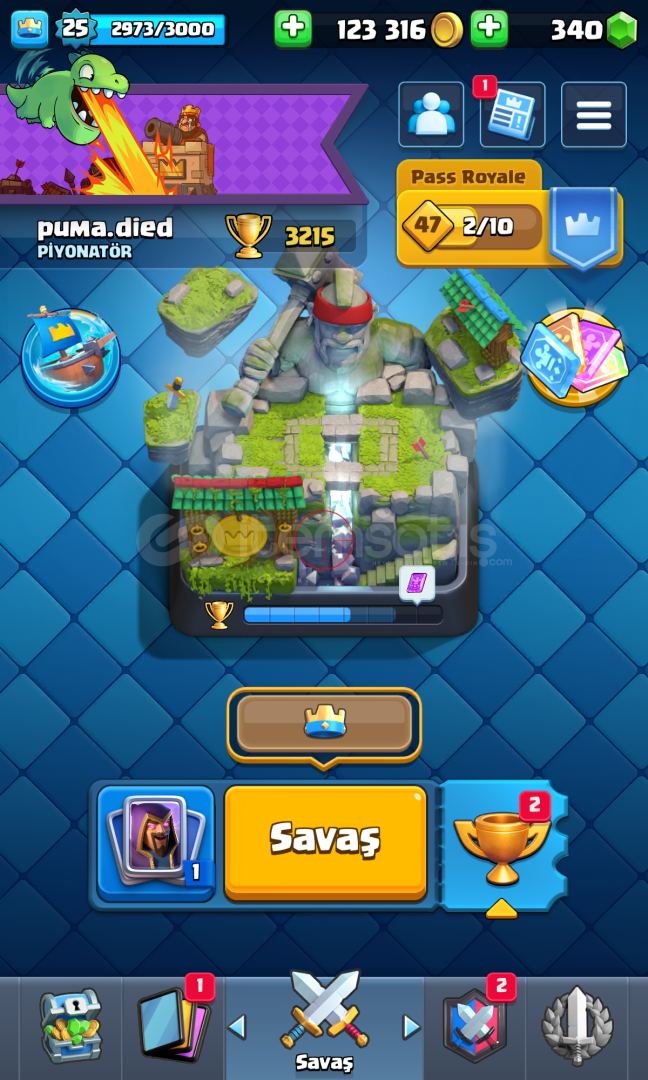Open the boat event bubble
The width and height of the screenshot is (648, 1080).
click(71, 357)
